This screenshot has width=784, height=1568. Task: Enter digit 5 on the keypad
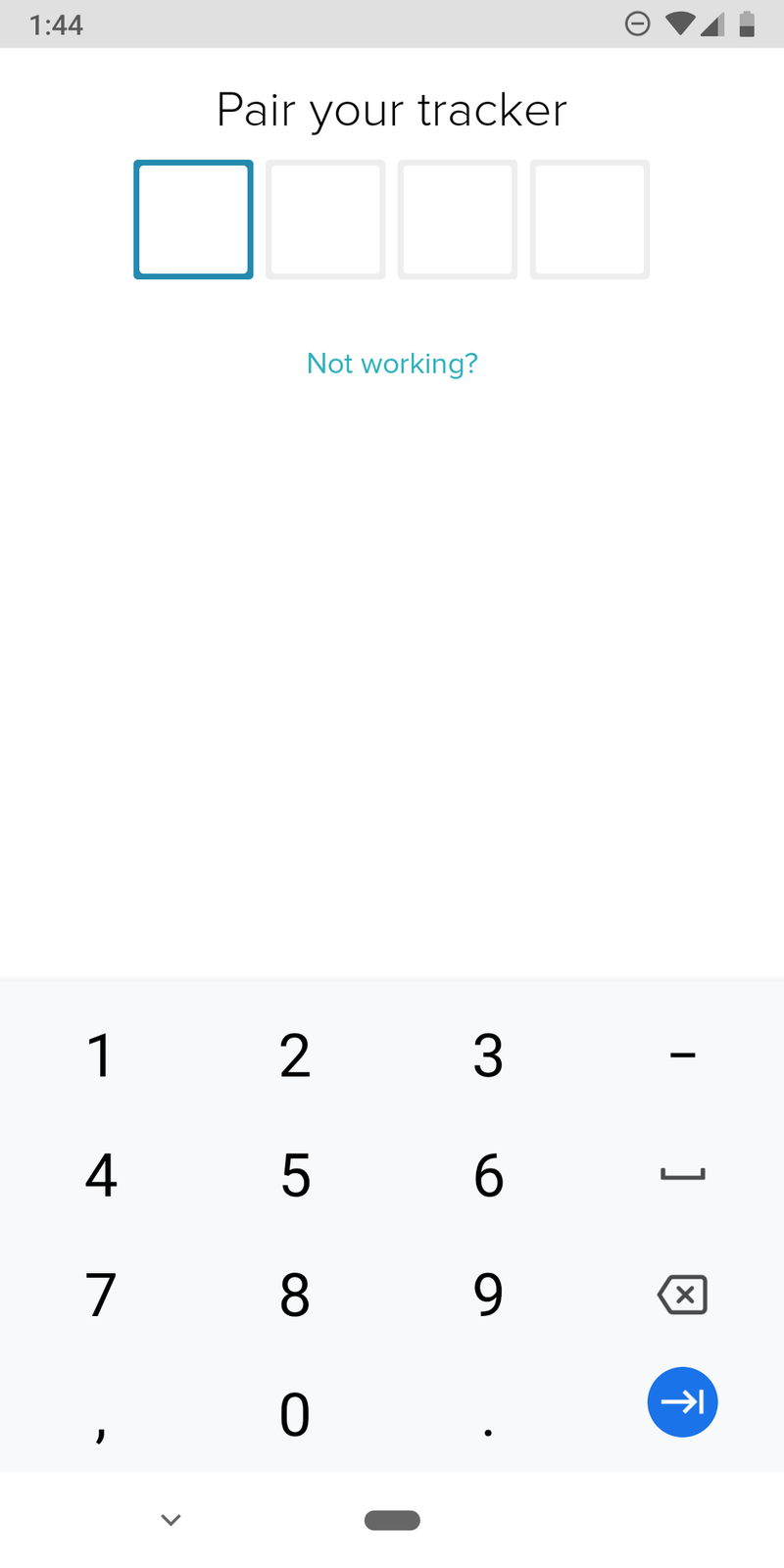point(295,1175)
